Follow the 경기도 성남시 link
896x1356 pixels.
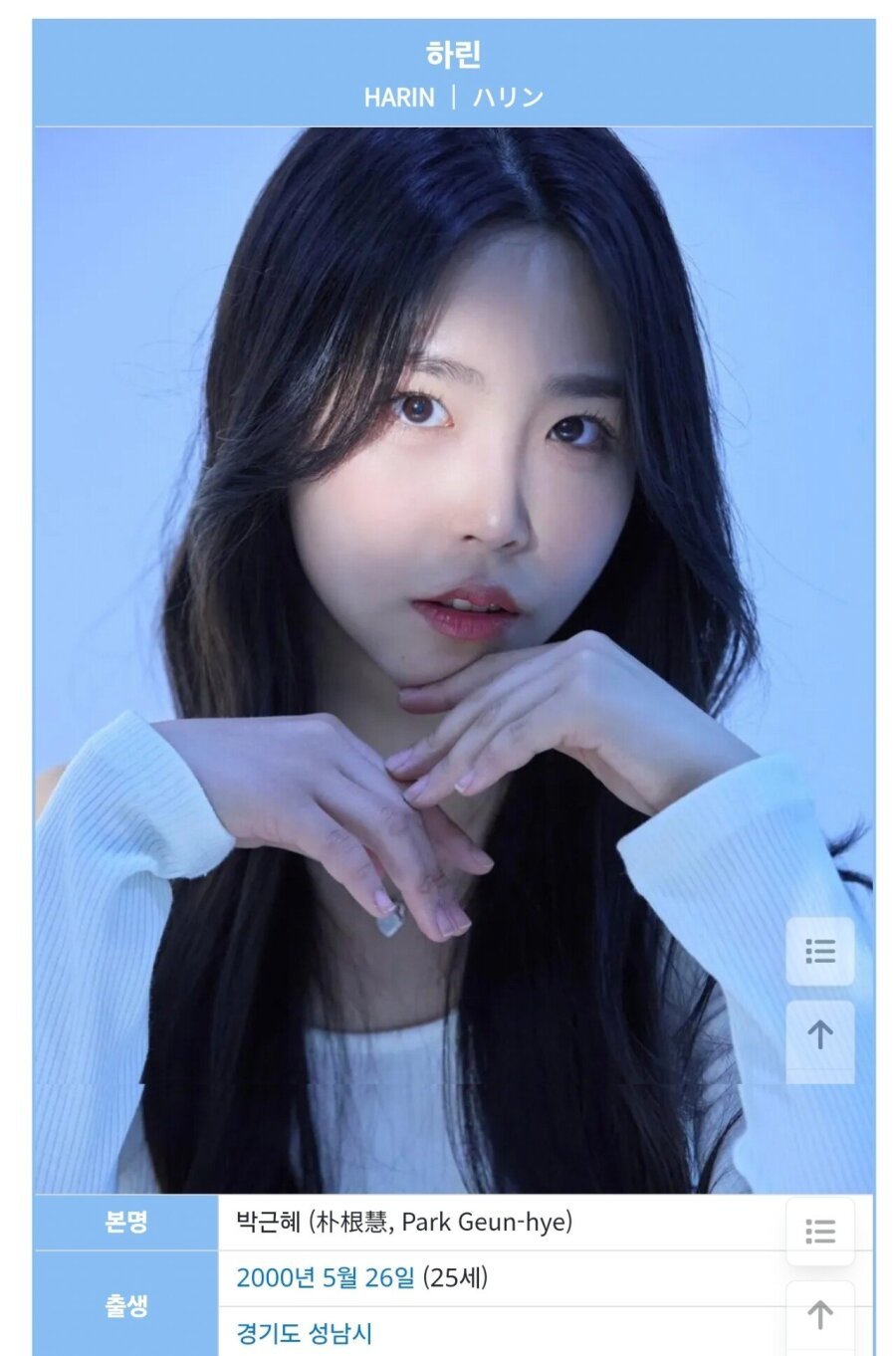pyautogui.click(x=304, y=1332)
